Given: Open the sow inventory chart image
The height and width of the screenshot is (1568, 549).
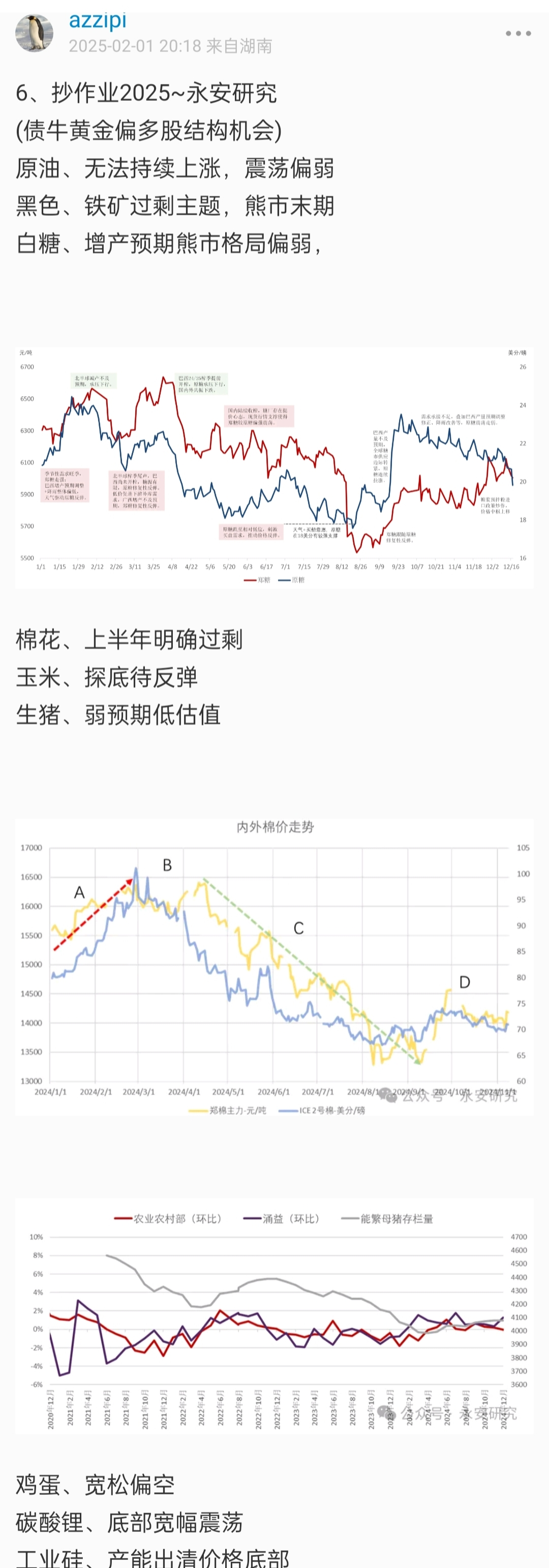Looking at the screenshot, I should tap(274, 1316).
